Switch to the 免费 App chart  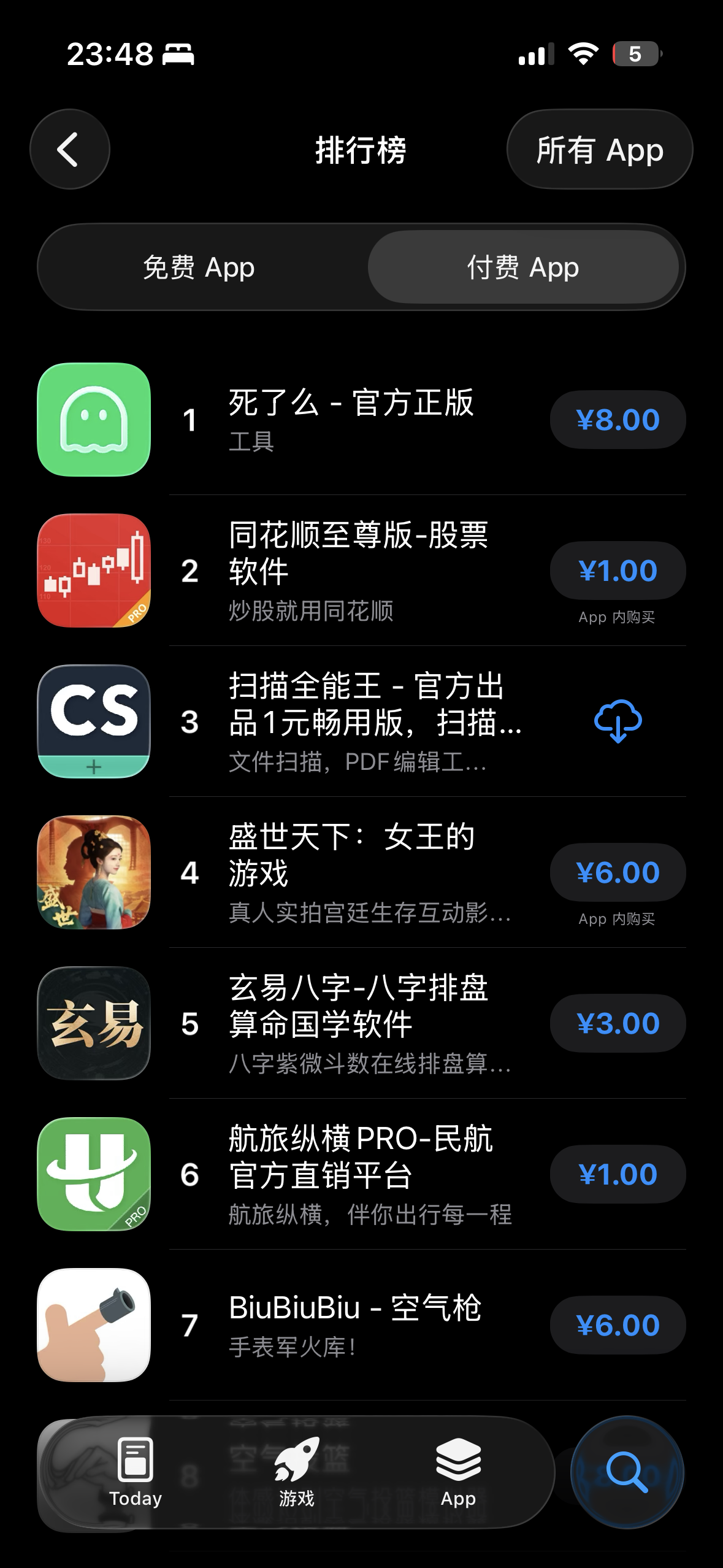pos(199,267)
